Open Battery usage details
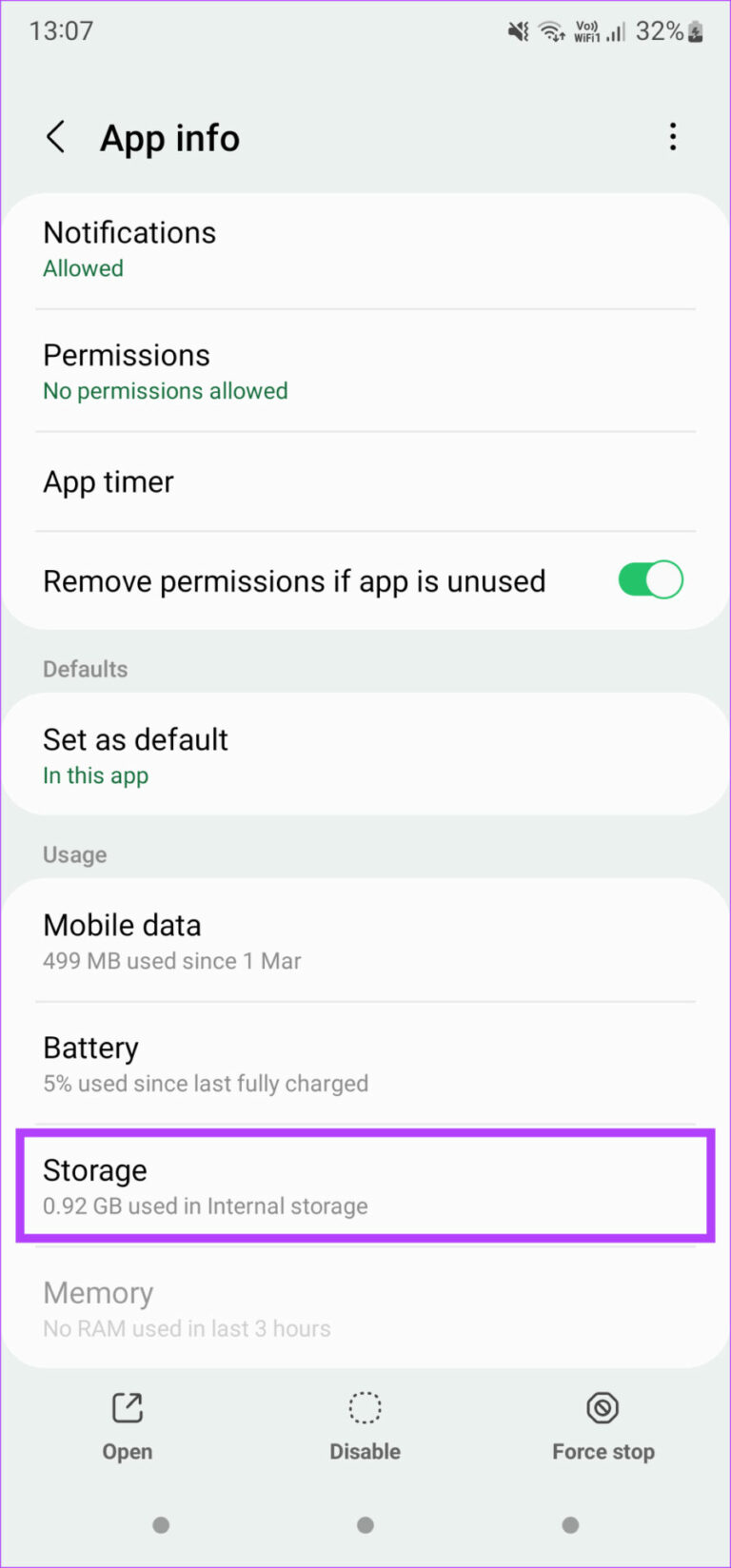This screenshot has height=1568, width=731. [365, 1064]
